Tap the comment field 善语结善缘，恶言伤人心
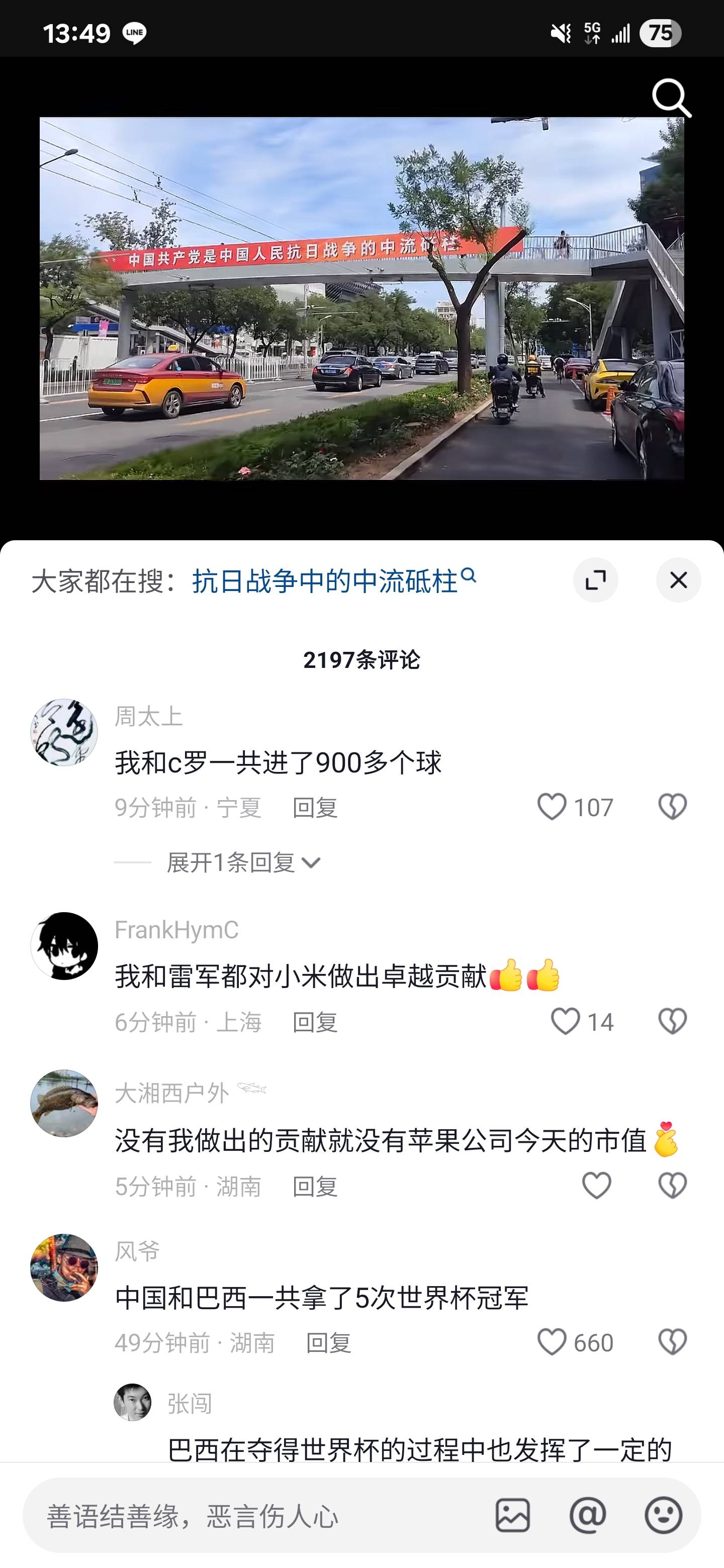This screenshot has height=1568, width=724. tap(256, 1516)
